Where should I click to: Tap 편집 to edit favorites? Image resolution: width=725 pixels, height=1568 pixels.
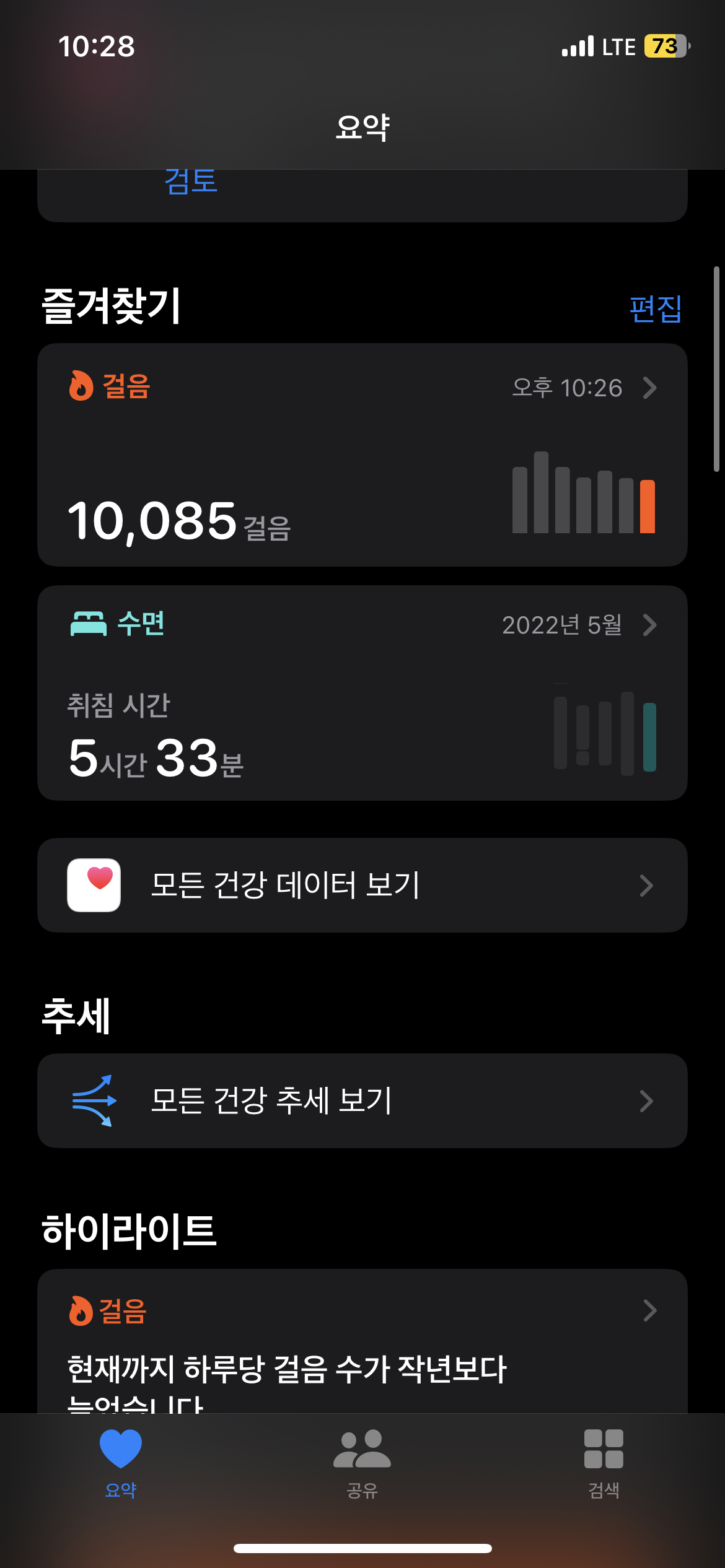(x=655, y=308)
